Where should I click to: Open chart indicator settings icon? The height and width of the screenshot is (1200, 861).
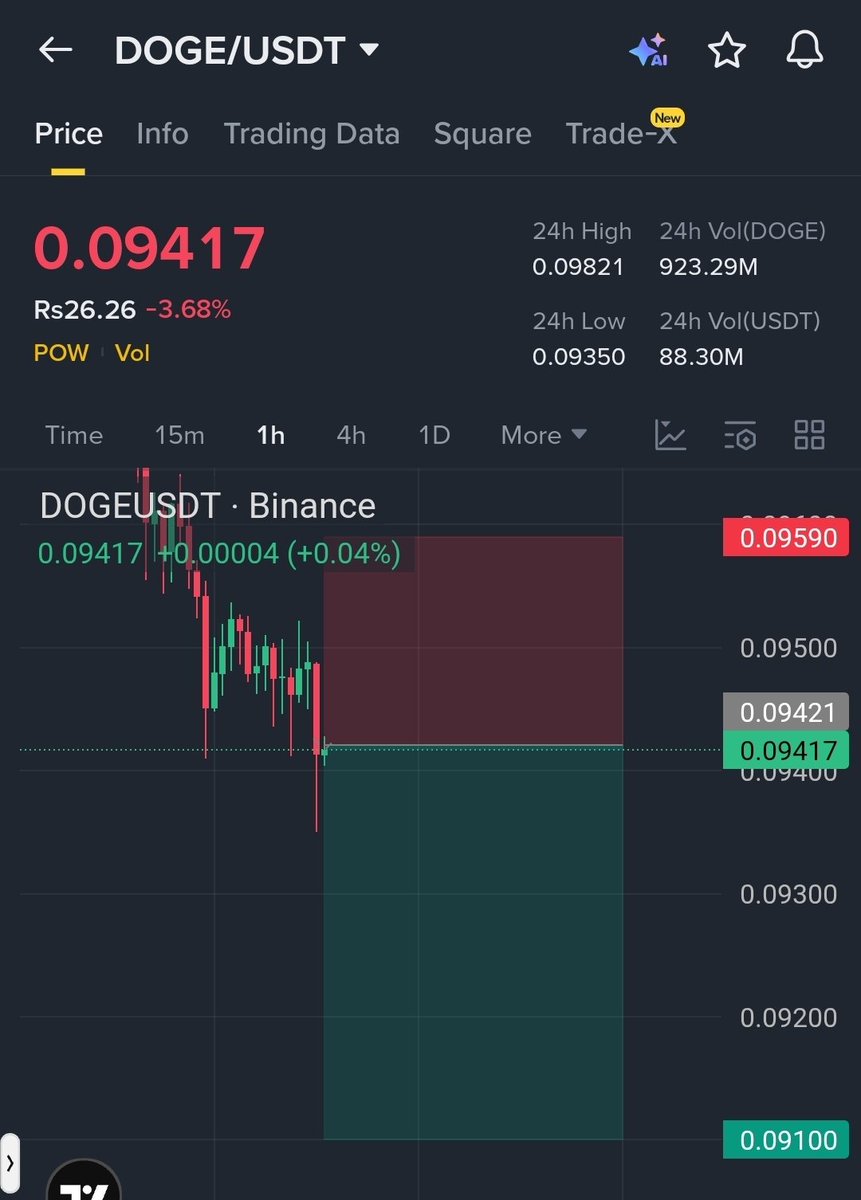[x=739, y=435]
